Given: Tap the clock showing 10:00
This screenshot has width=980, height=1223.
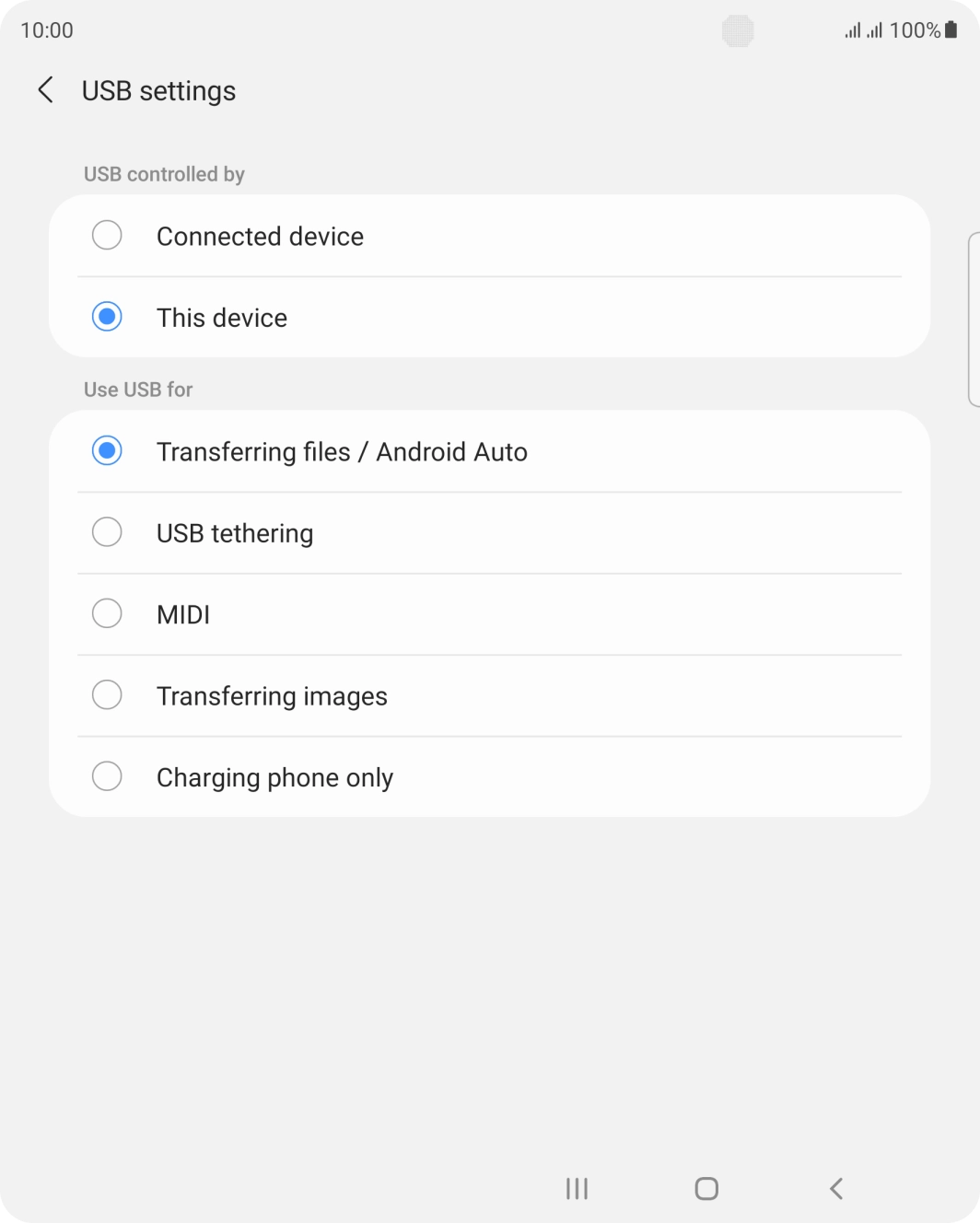Looking at the screenshot, I should tap(49, 29).
